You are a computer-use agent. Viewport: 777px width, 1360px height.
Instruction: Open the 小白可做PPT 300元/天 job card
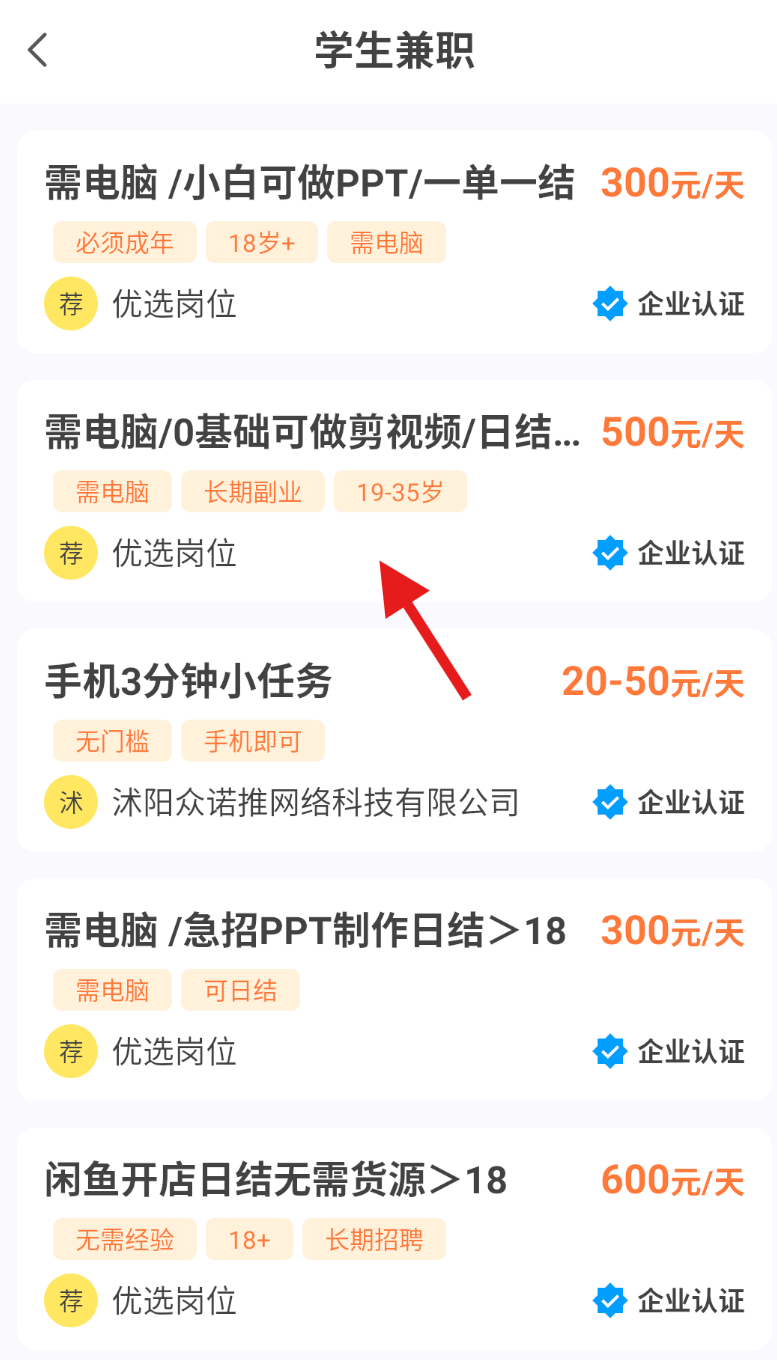(x=310, y=184)
